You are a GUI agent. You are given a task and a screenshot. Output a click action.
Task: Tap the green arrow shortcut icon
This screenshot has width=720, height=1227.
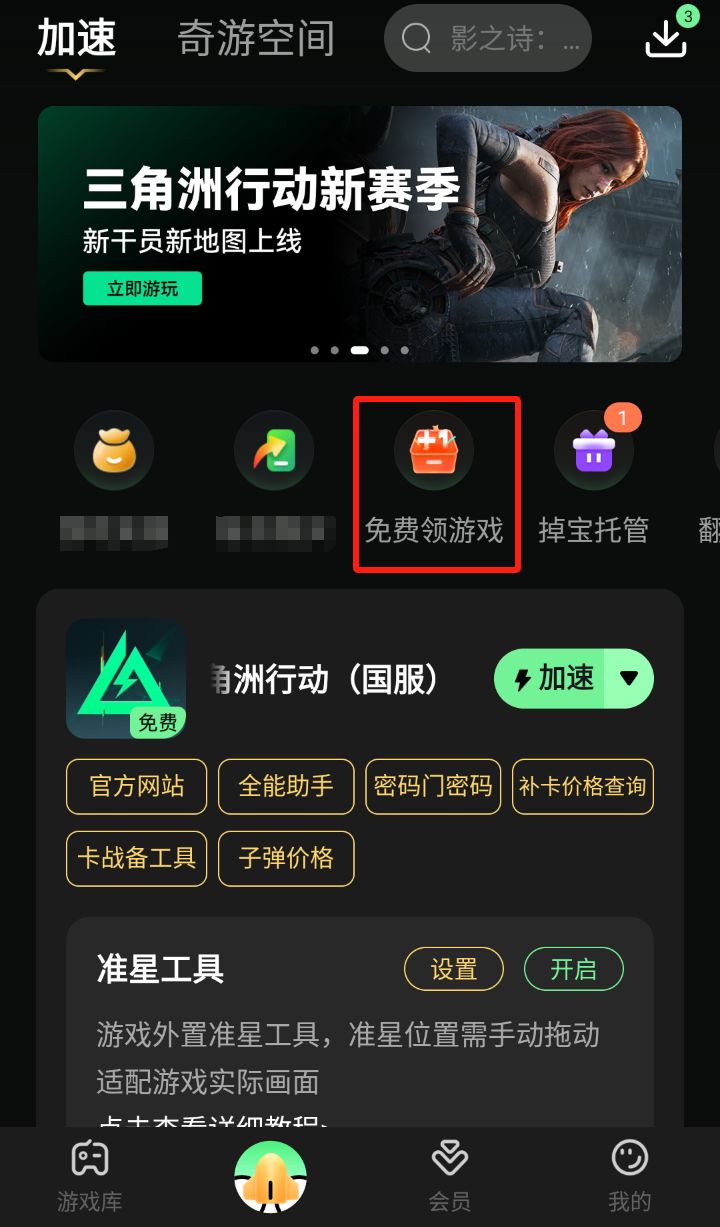click(274, 451)
